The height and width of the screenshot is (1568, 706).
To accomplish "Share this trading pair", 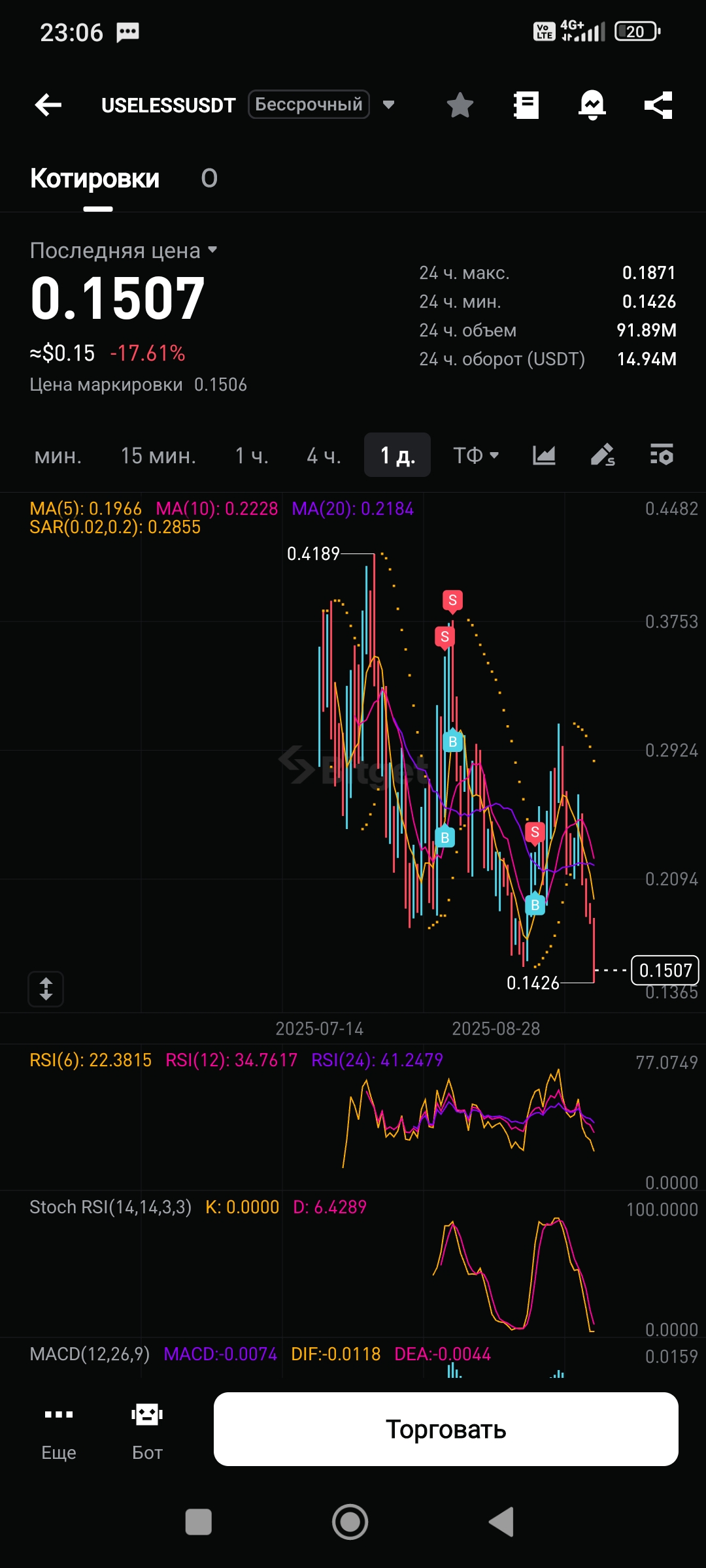I will click(x=658, y=105).
